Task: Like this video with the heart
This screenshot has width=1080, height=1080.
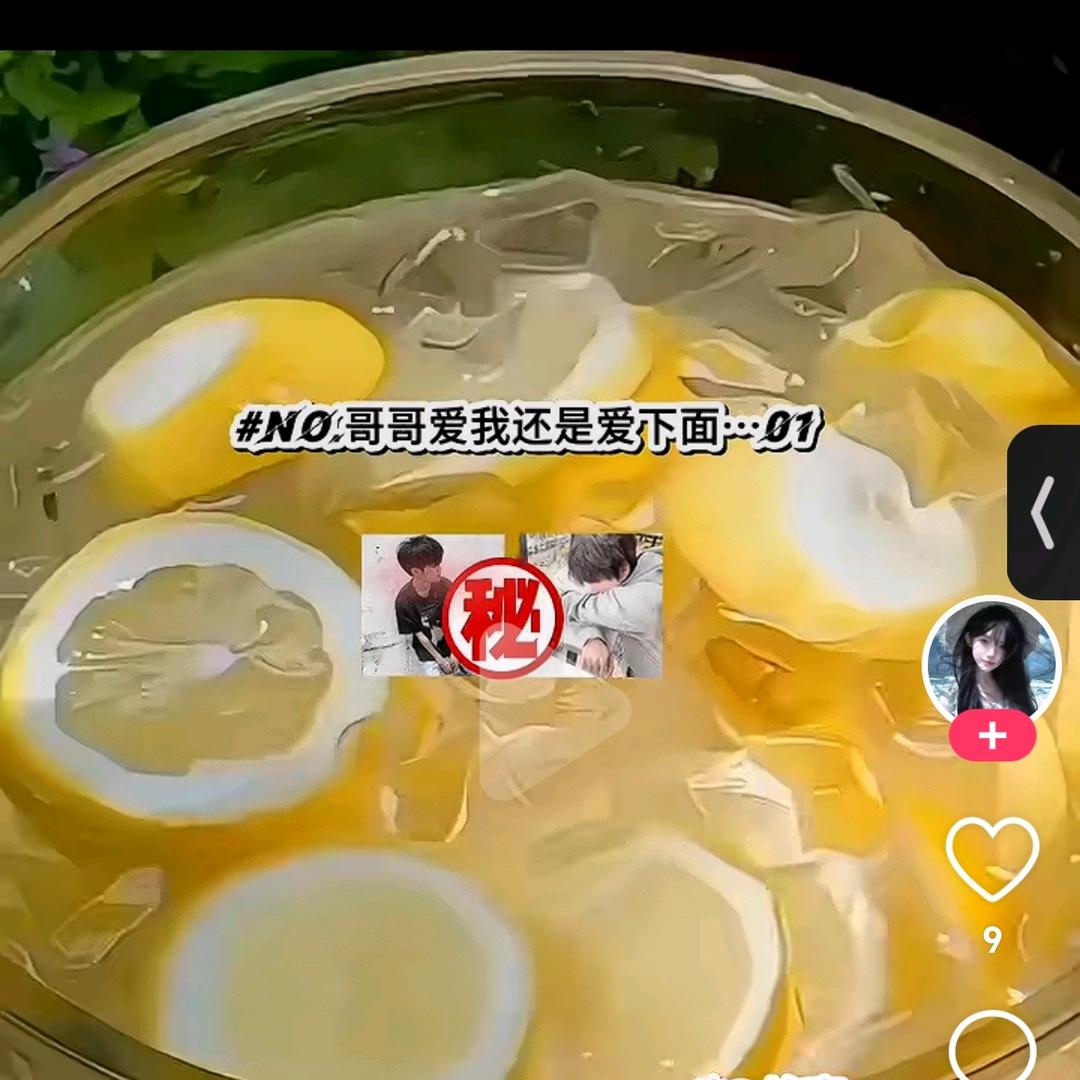Action: click(992, 858)
